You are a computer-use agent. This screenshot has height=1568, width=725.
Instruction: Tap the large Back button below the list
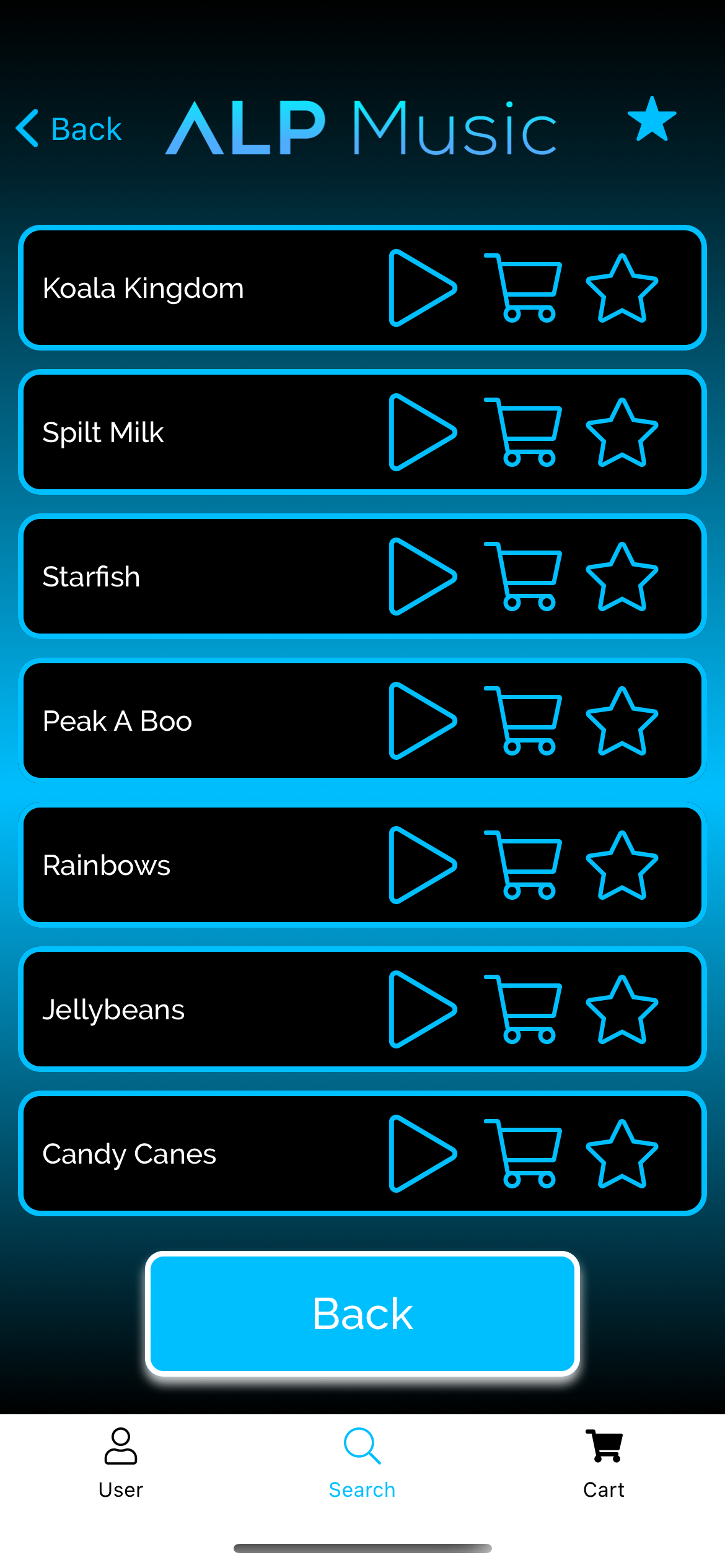click(362, 1313)
